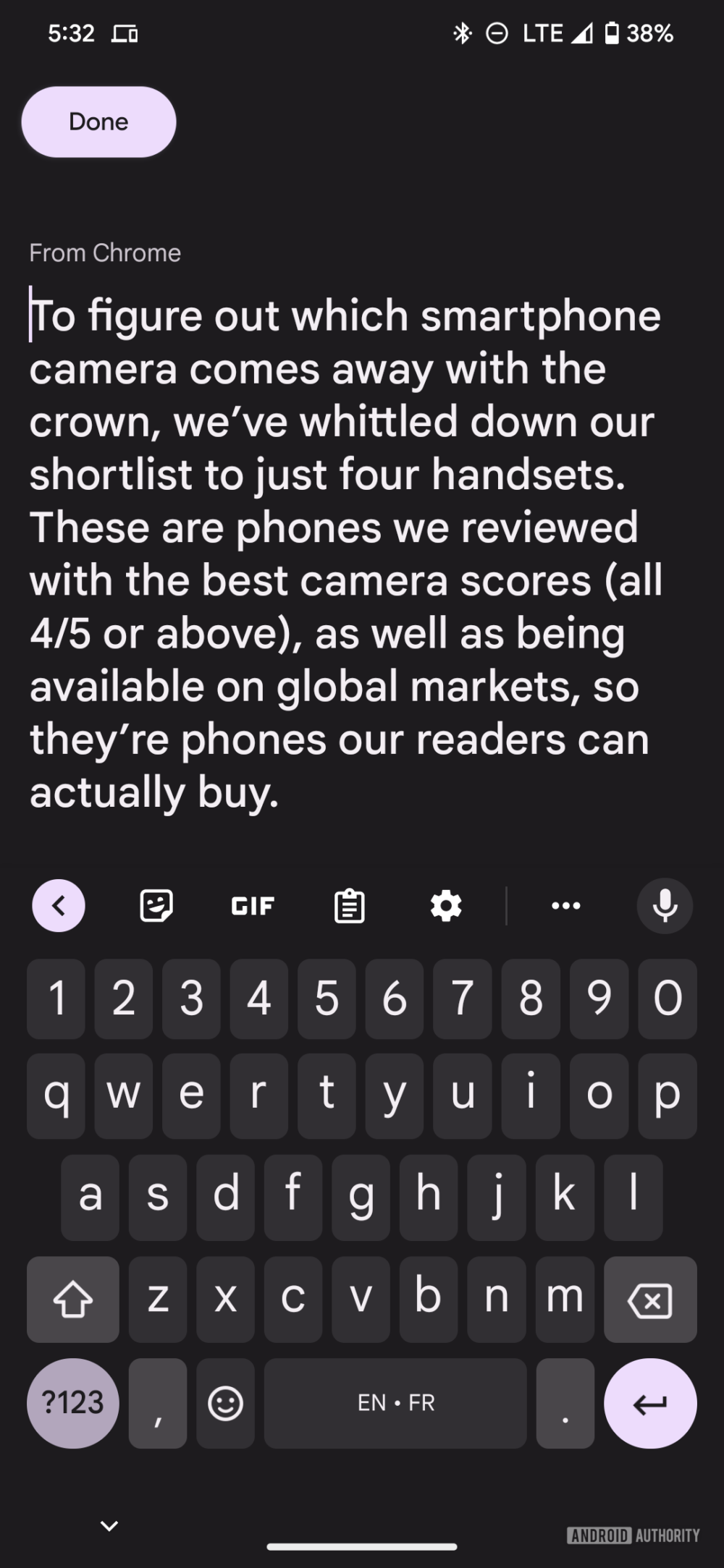This screenshot has width=724, height=1568.
Task: Open the GIF search panel
Action: point(251,905)
